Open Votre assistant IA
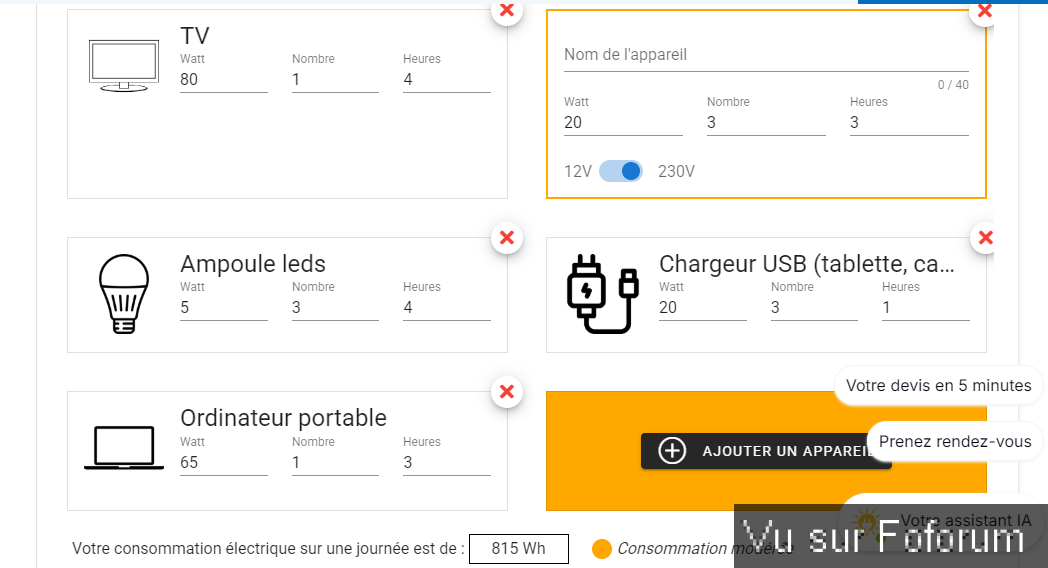1048x568 pixels. click(964, 520)
